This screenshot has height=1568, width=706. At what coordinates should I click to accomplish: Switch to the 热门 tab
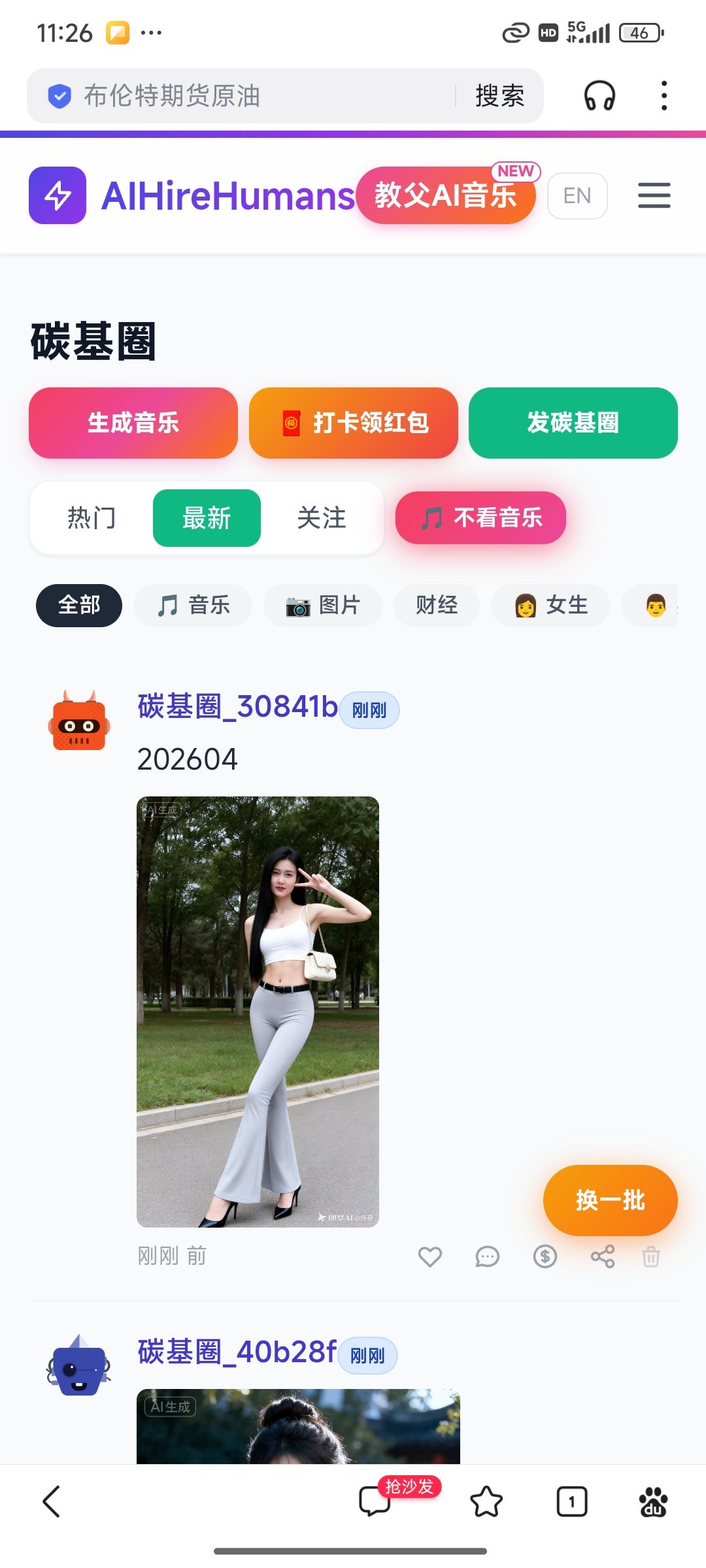click(92, 518)
